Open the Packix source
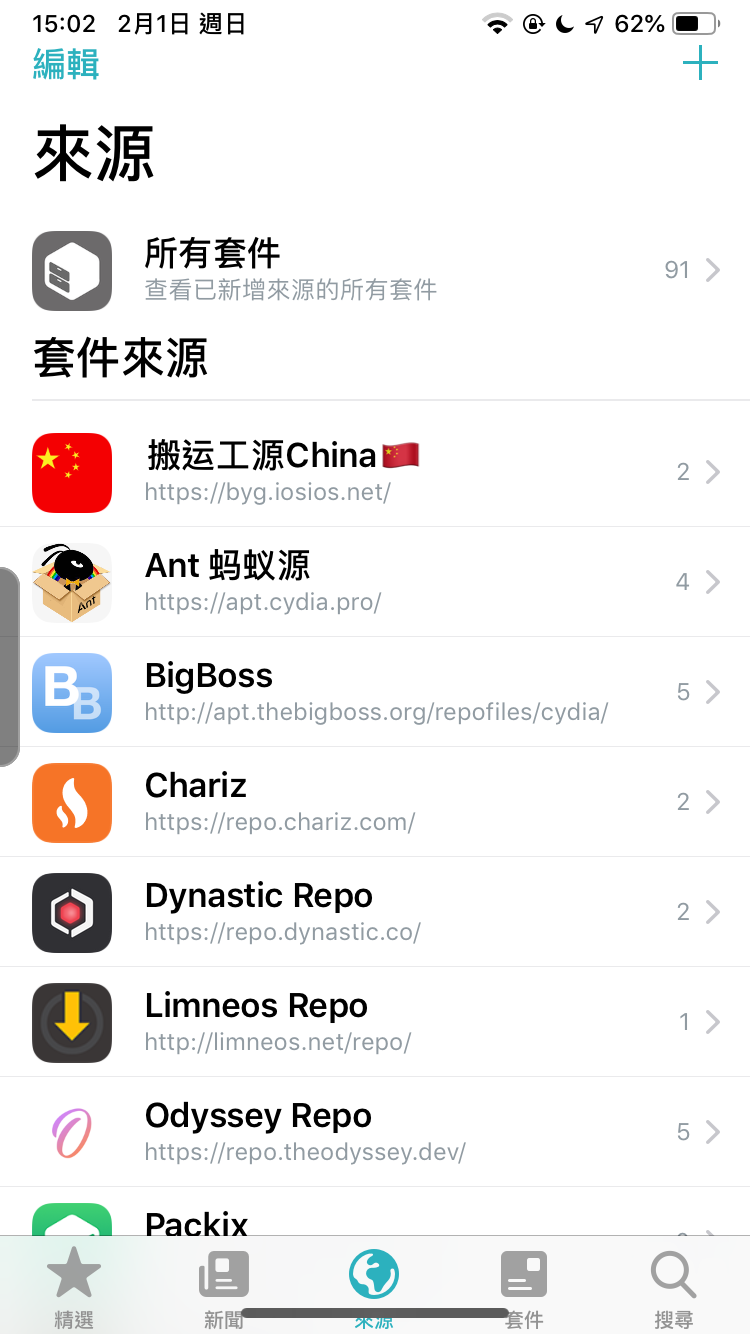This screenshot has height=1334, width=750. [x=375, y=1220]
